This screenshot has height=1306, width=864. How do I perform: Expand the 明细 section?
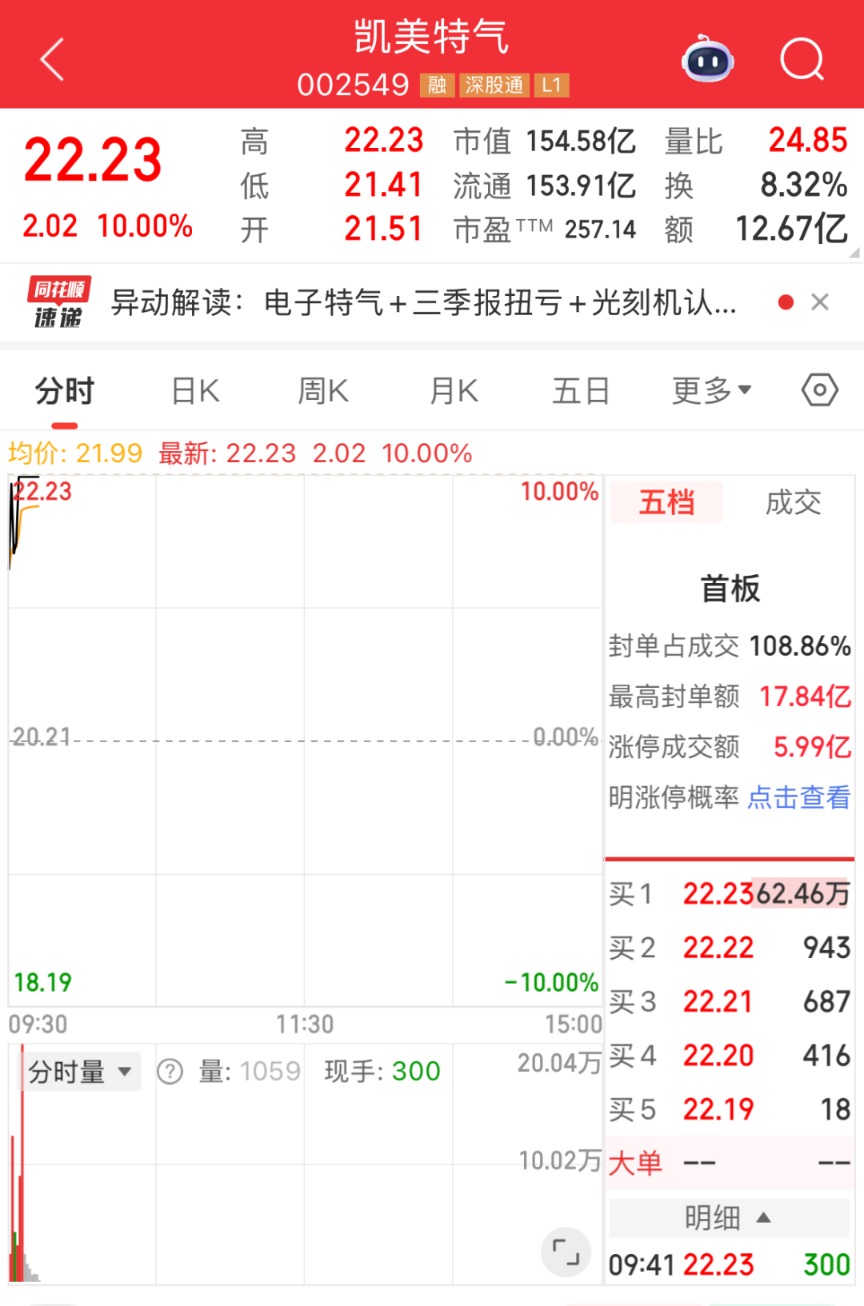[x=729, y=1217]
